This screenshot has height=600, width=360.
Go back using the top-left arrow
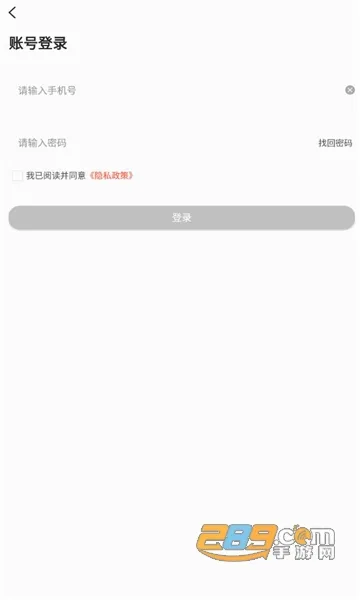tap(12, 13)
